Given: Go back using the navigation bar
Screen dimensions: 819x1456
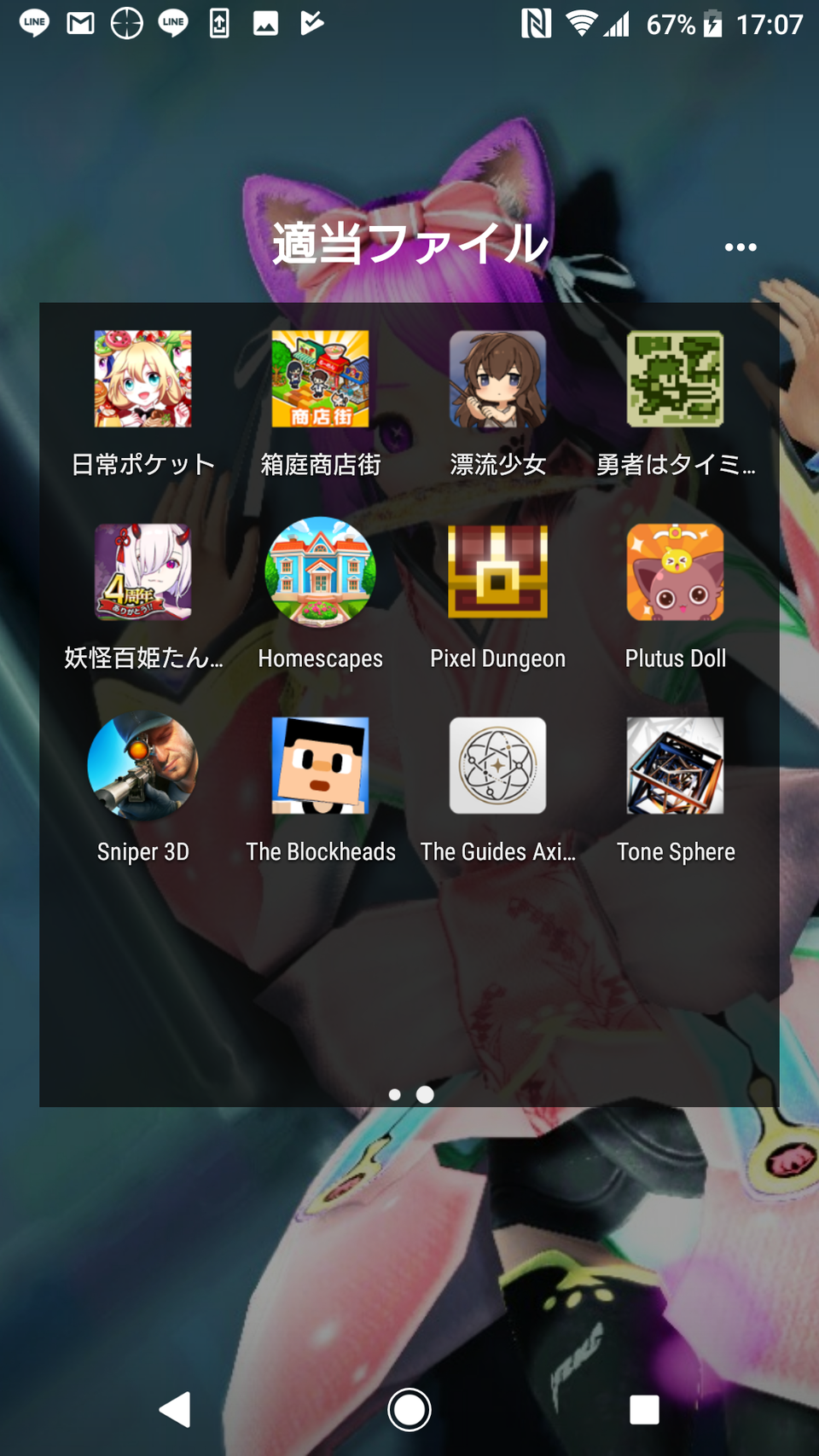Looking at the screenshot, I should [x=175, y=1409].
